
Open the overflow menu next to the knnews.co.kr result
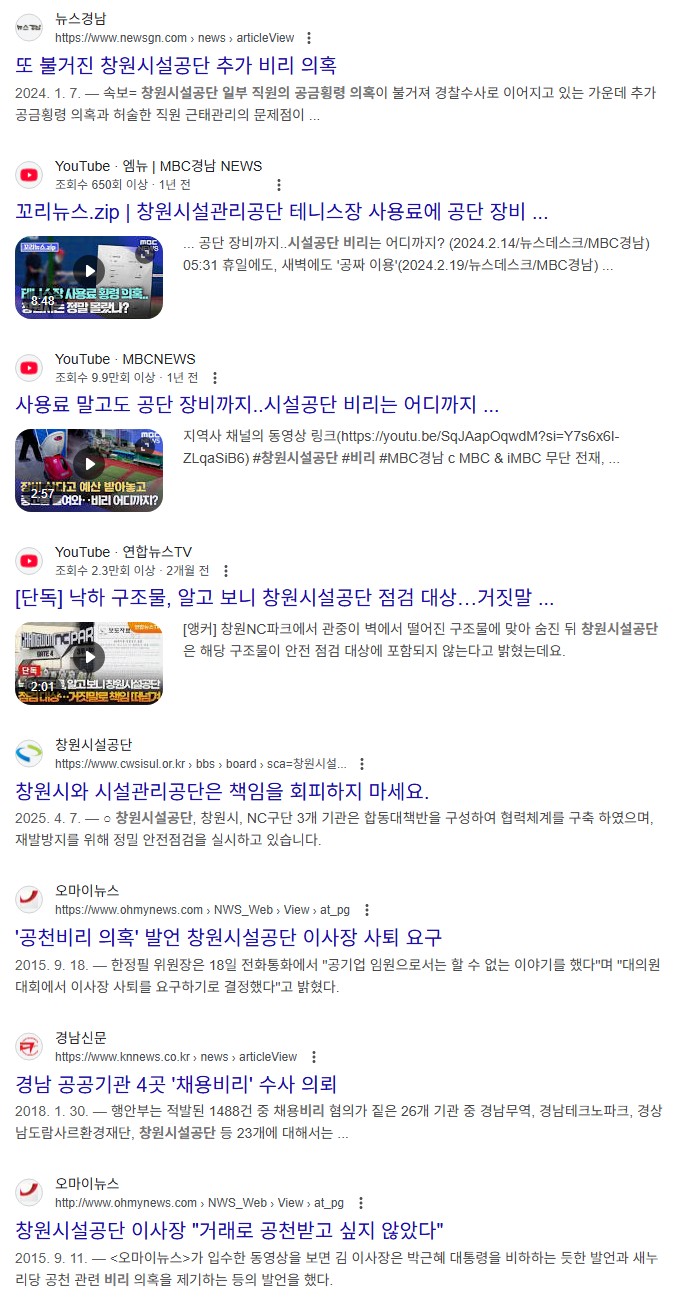coord(313,1057)
